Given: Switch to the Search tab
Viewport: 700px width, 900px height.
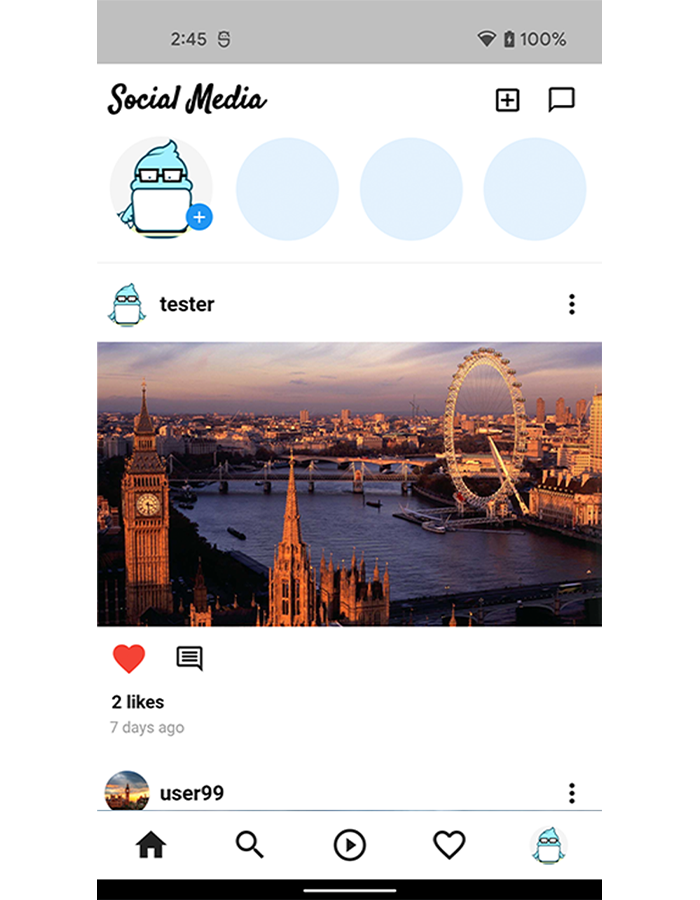Looking at the screenshot, I should pyautogui.click(x=250, y=846).
